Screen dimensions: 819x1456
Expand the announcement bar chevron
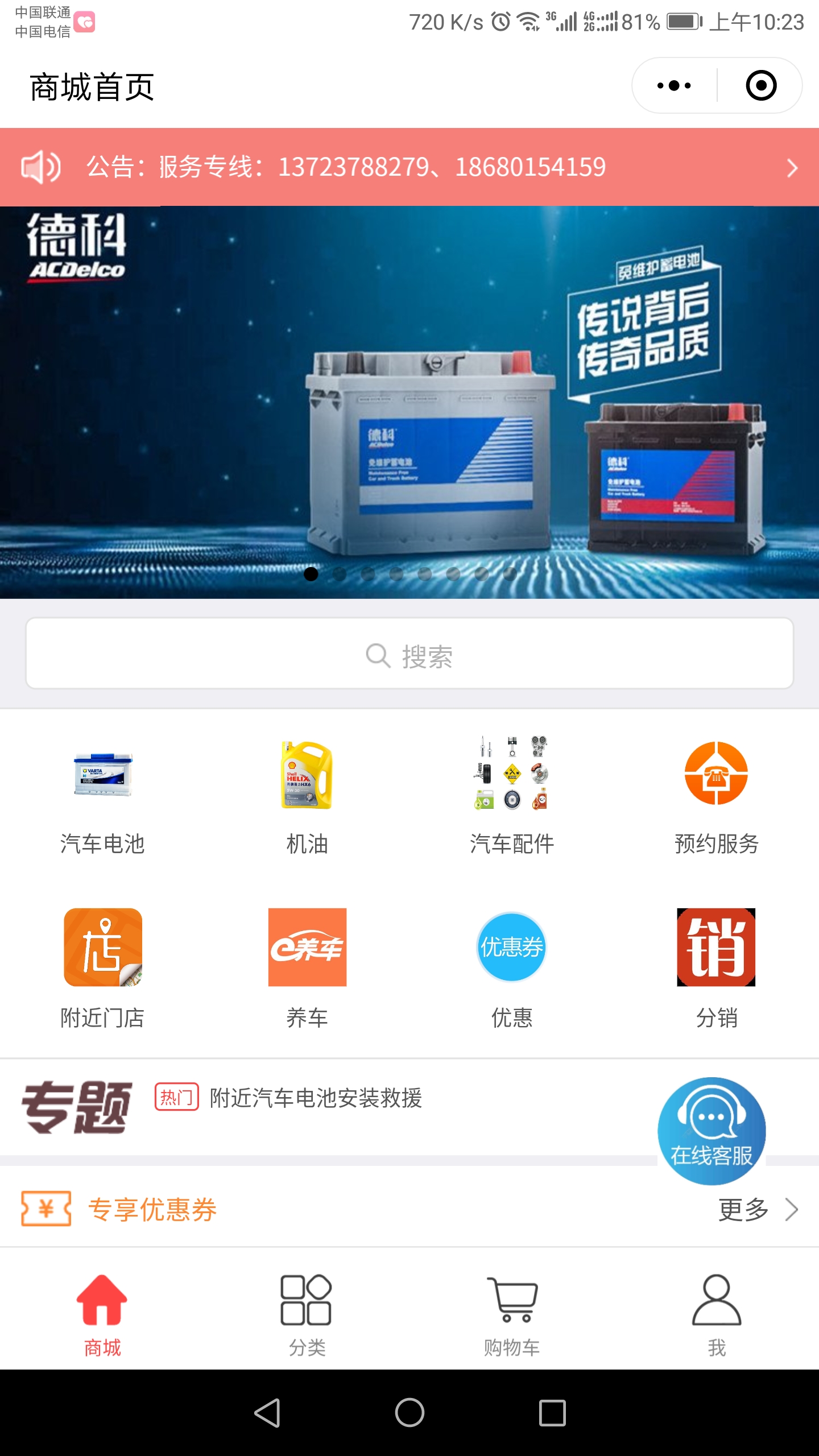[x=793, y=168]
